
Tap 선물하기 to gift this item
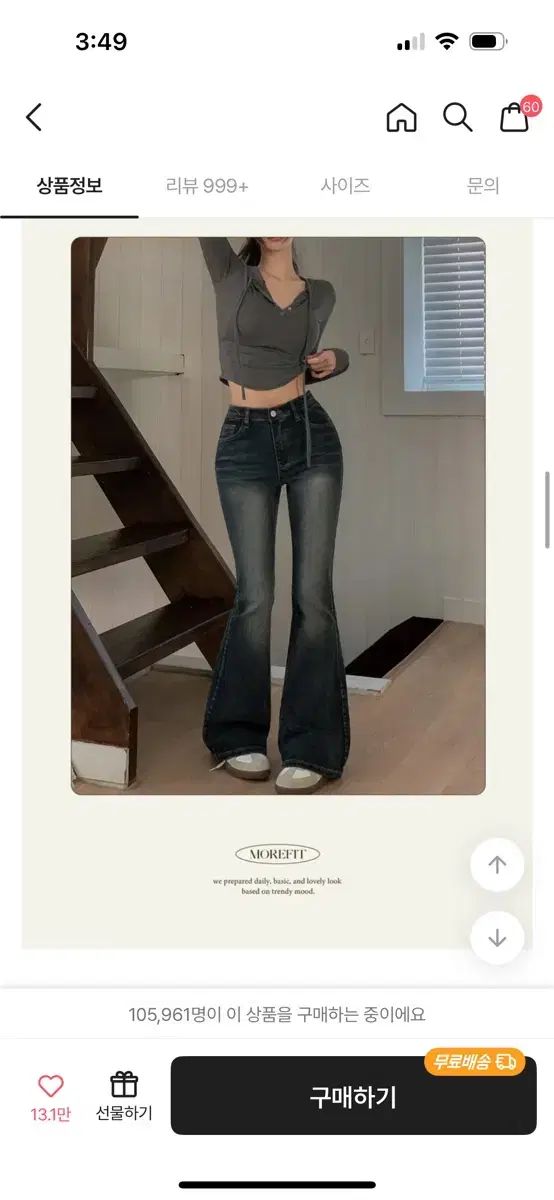pyautogui.click(x=124, y=1097)
